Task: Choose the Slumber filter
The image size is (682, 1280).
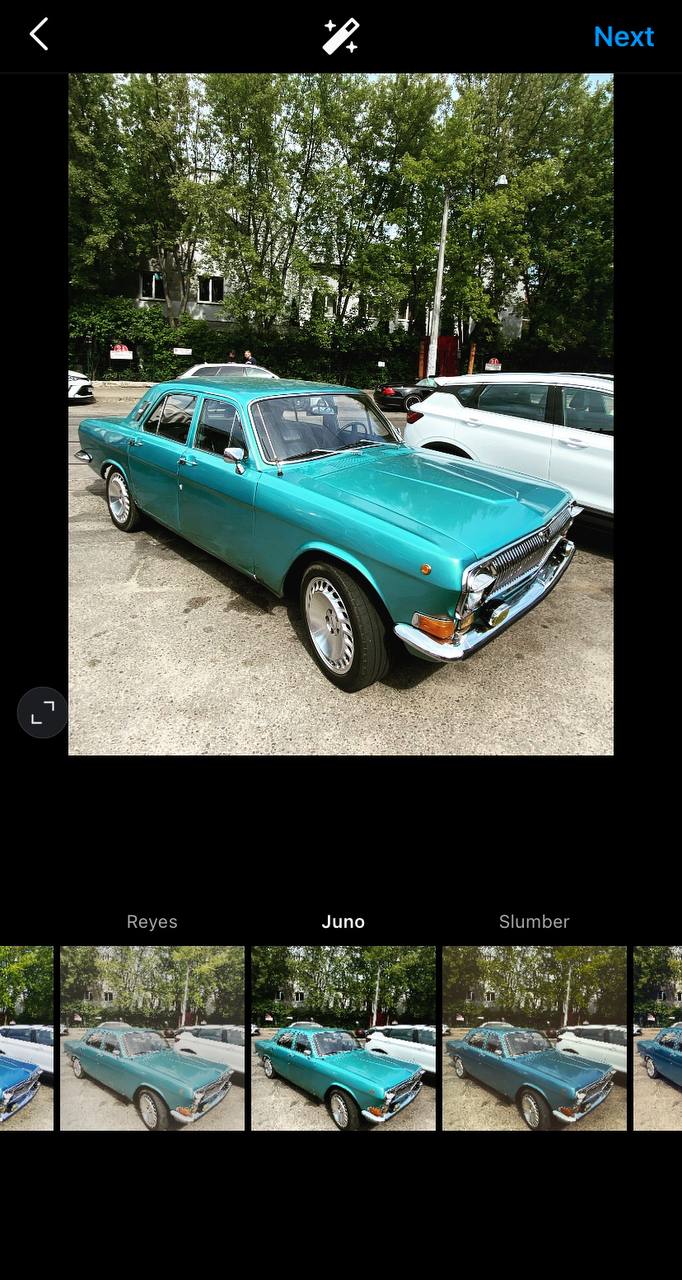Action: [x=534, y=1038]
